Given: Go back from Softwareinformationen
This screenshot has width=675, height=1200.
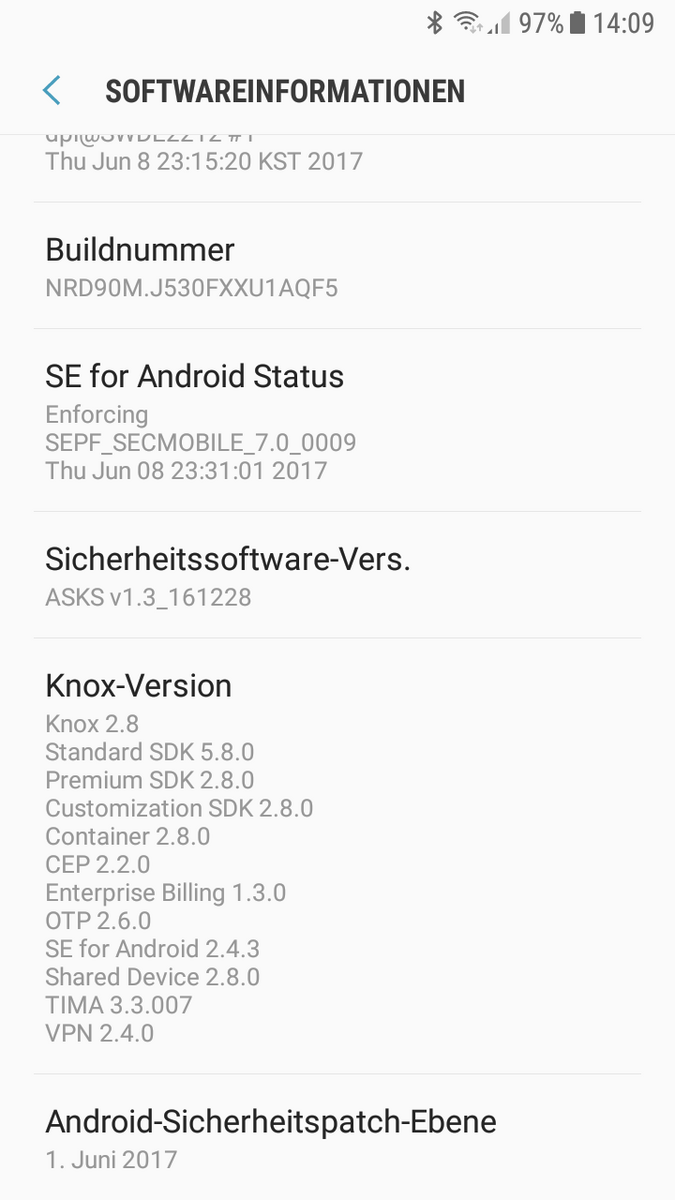Looking at the screenshot, I should (x=52, y=91).
